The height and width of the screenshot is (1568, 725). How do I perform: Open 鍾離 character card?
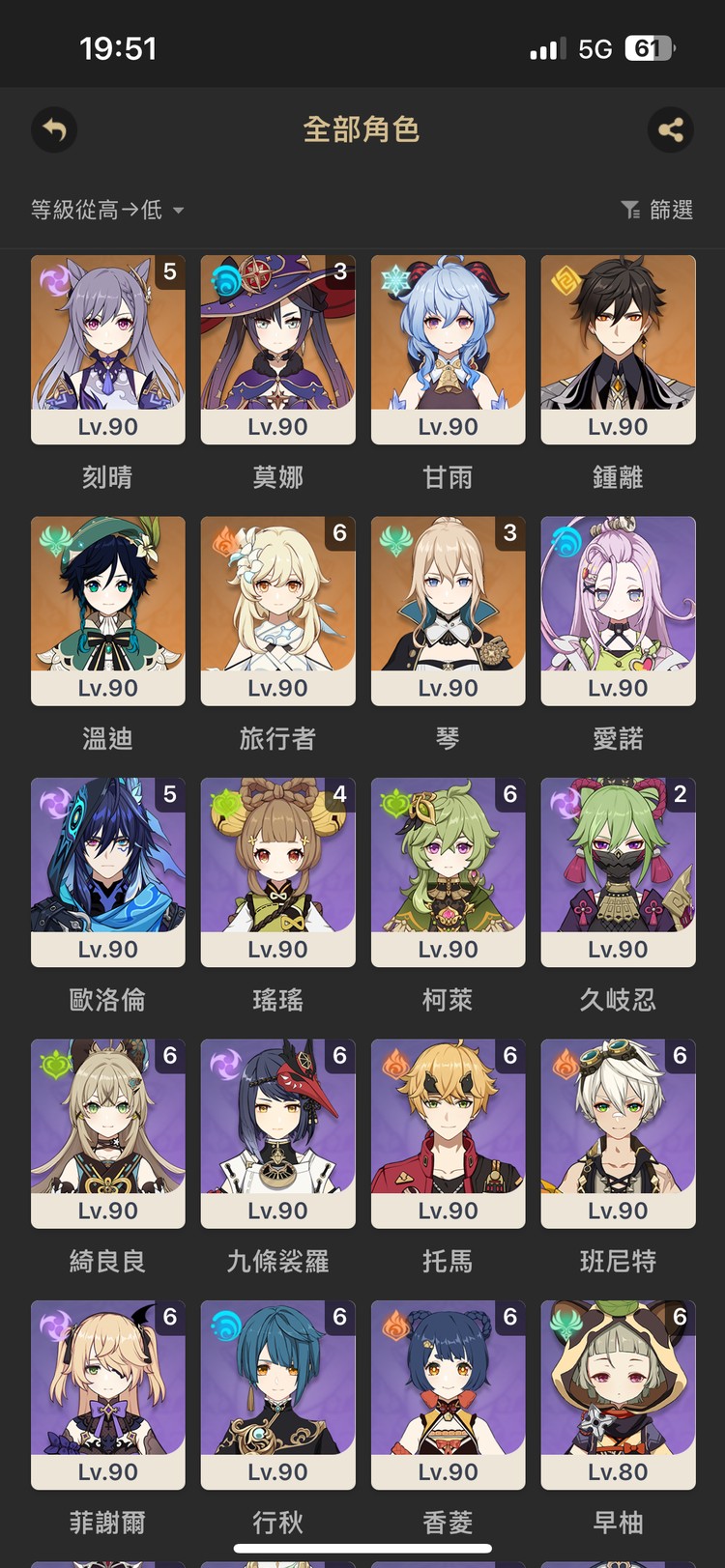[618, 349]
